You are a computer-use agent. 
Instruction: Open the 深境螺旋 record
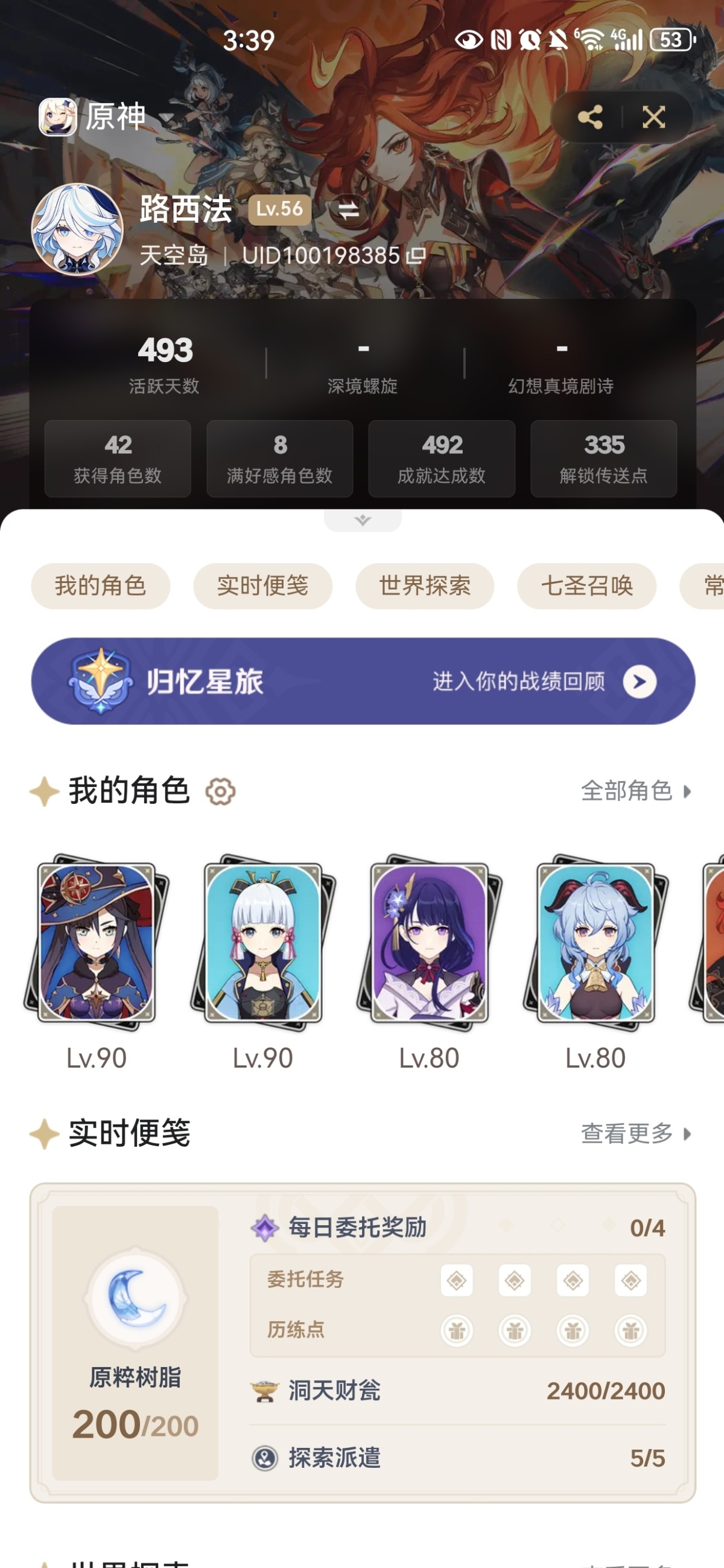363,364
